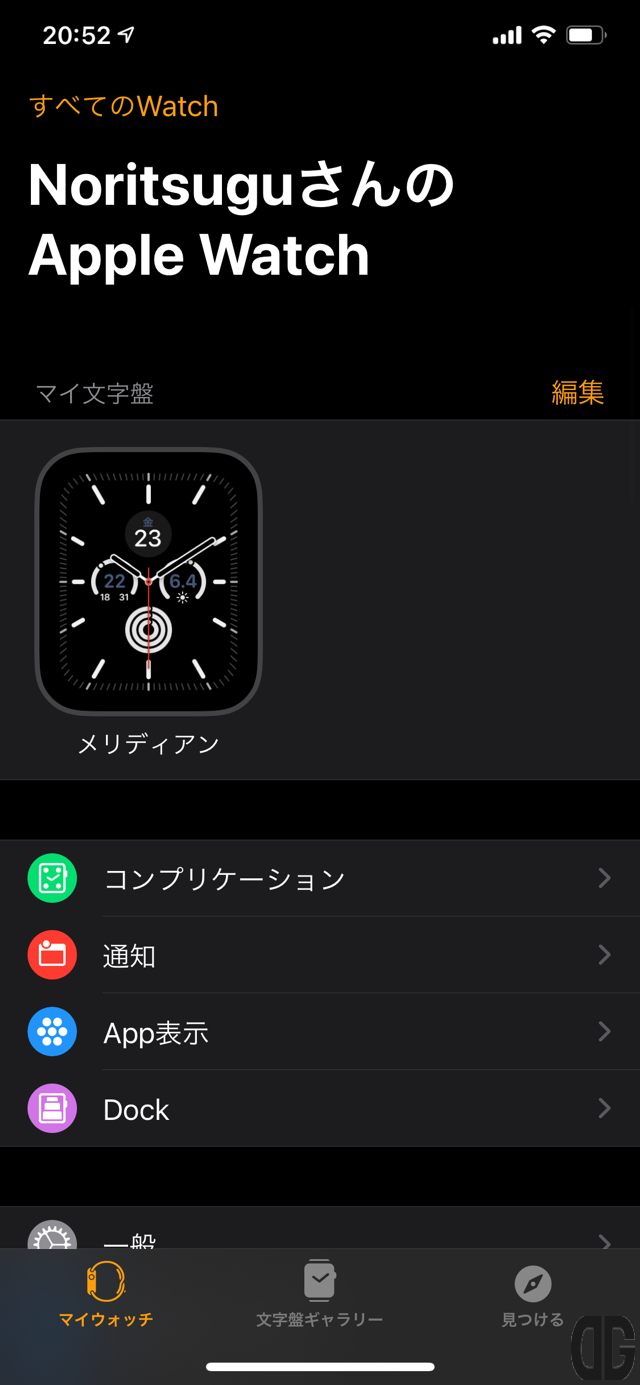
Task: Open コンプリケーション settings
Action: point(320,879)
